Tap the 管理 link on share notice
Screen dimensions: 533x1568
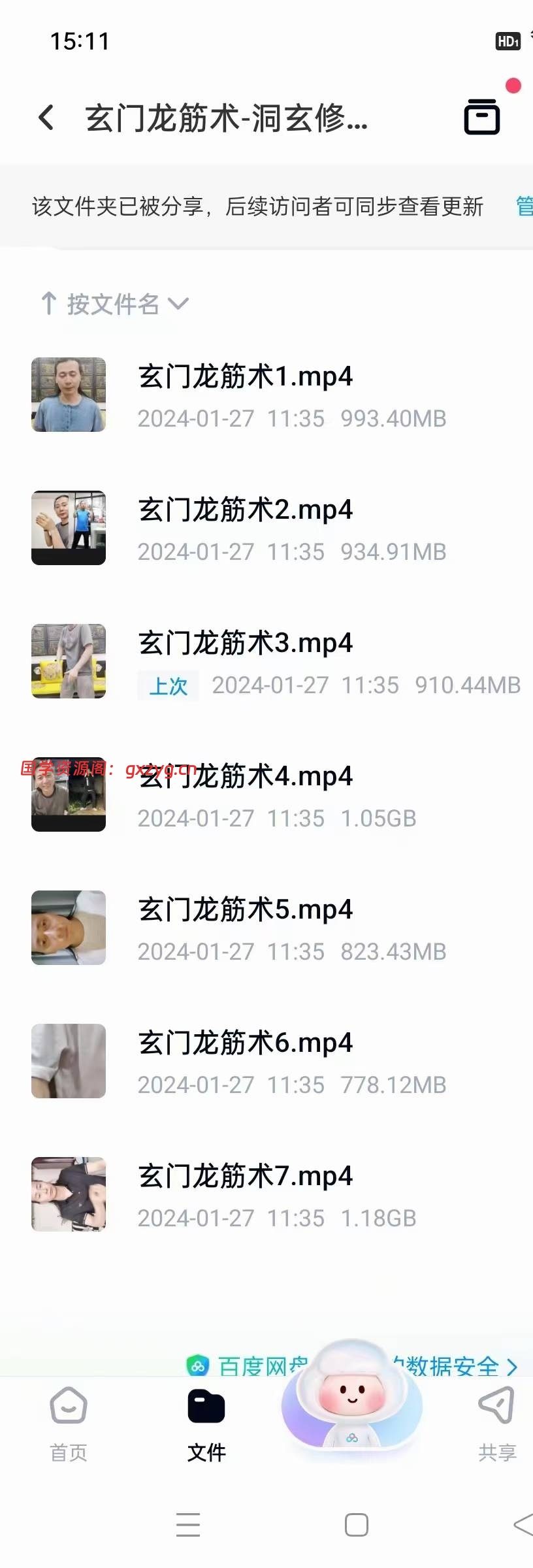(525, 206)
